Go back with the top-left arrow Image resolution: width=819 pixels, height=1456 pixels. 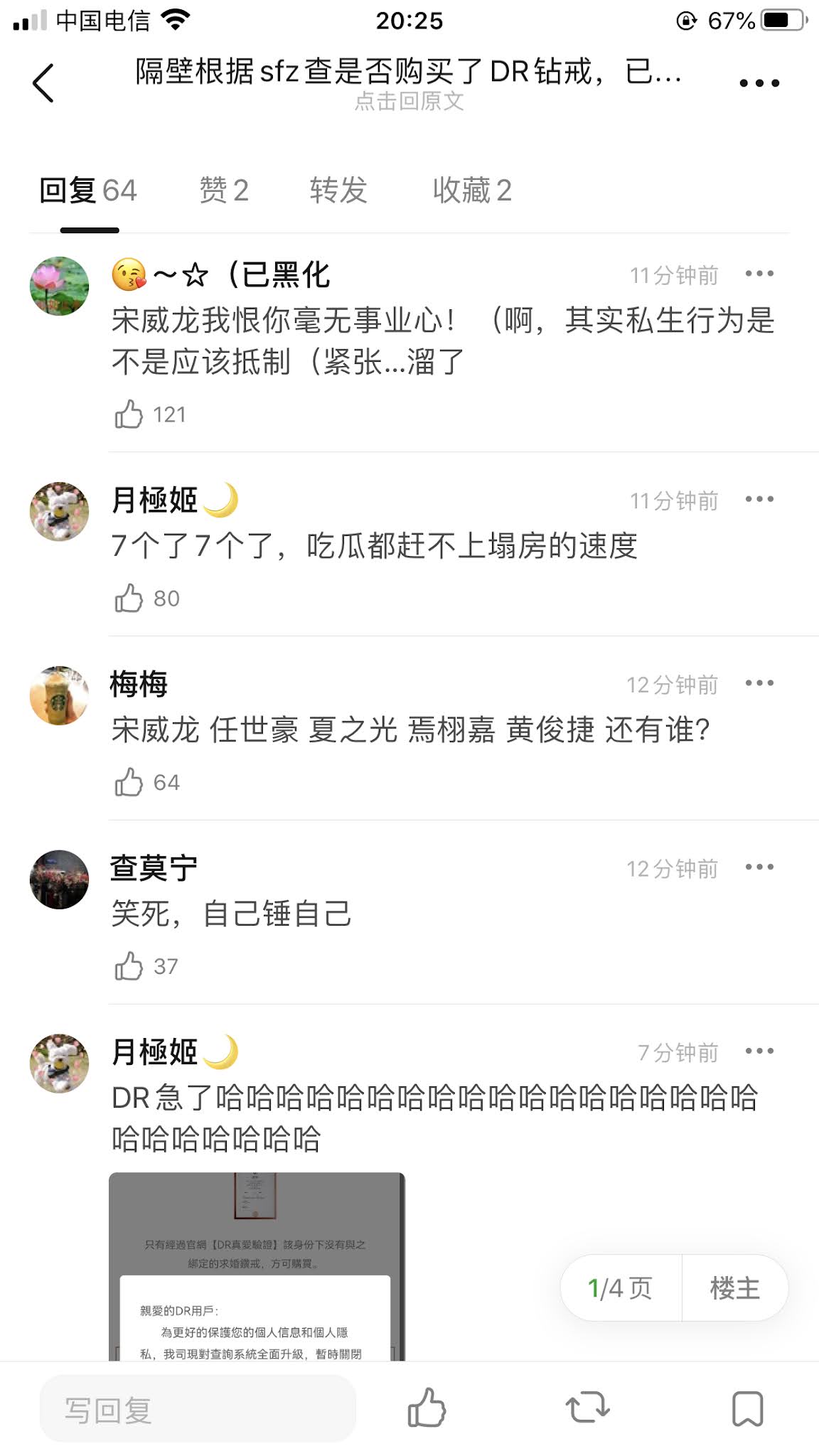point(43,82)
